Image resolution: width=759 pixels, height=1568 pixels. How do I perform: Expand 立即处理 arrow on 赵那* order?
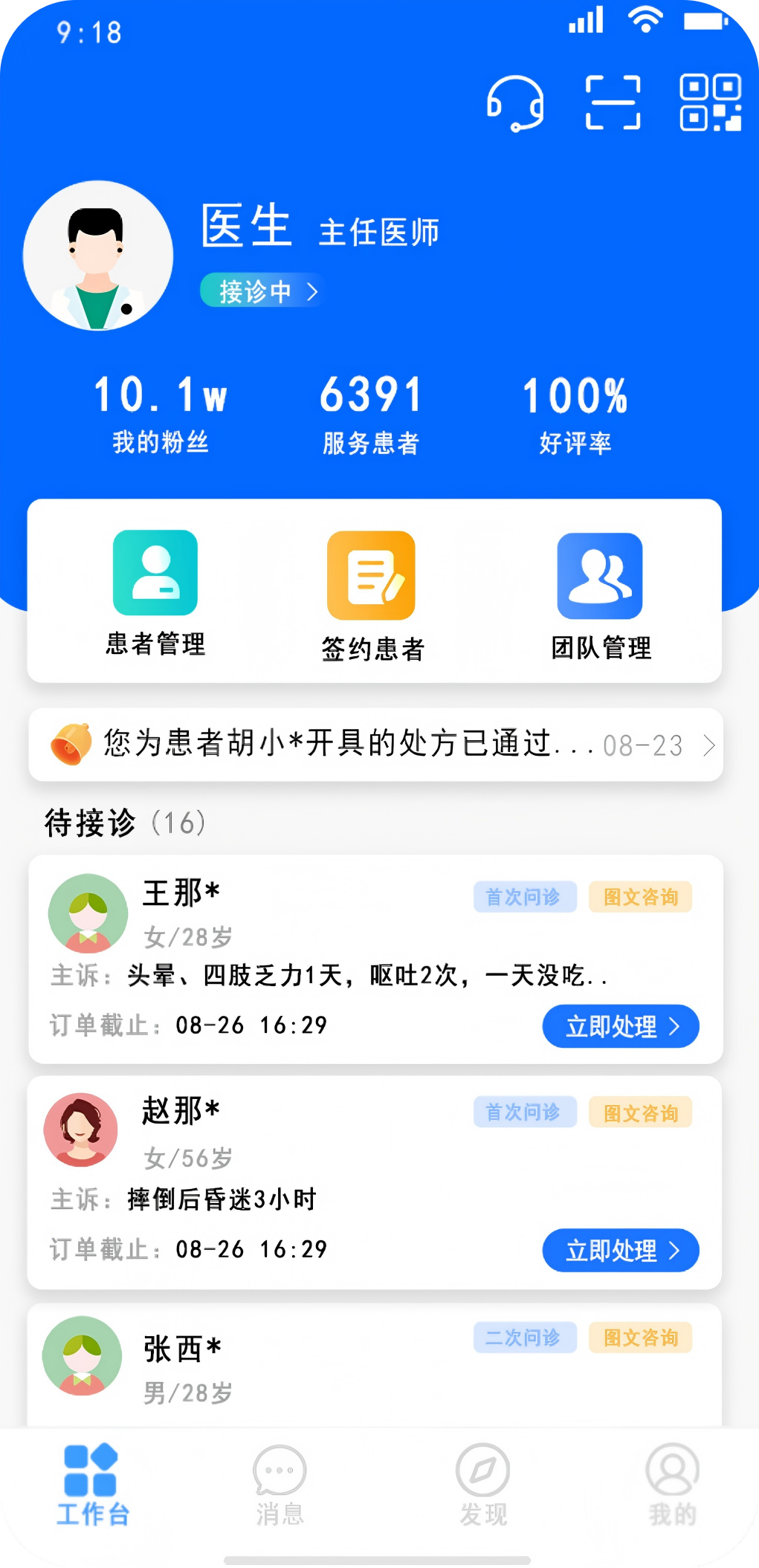coord(675,1250)
